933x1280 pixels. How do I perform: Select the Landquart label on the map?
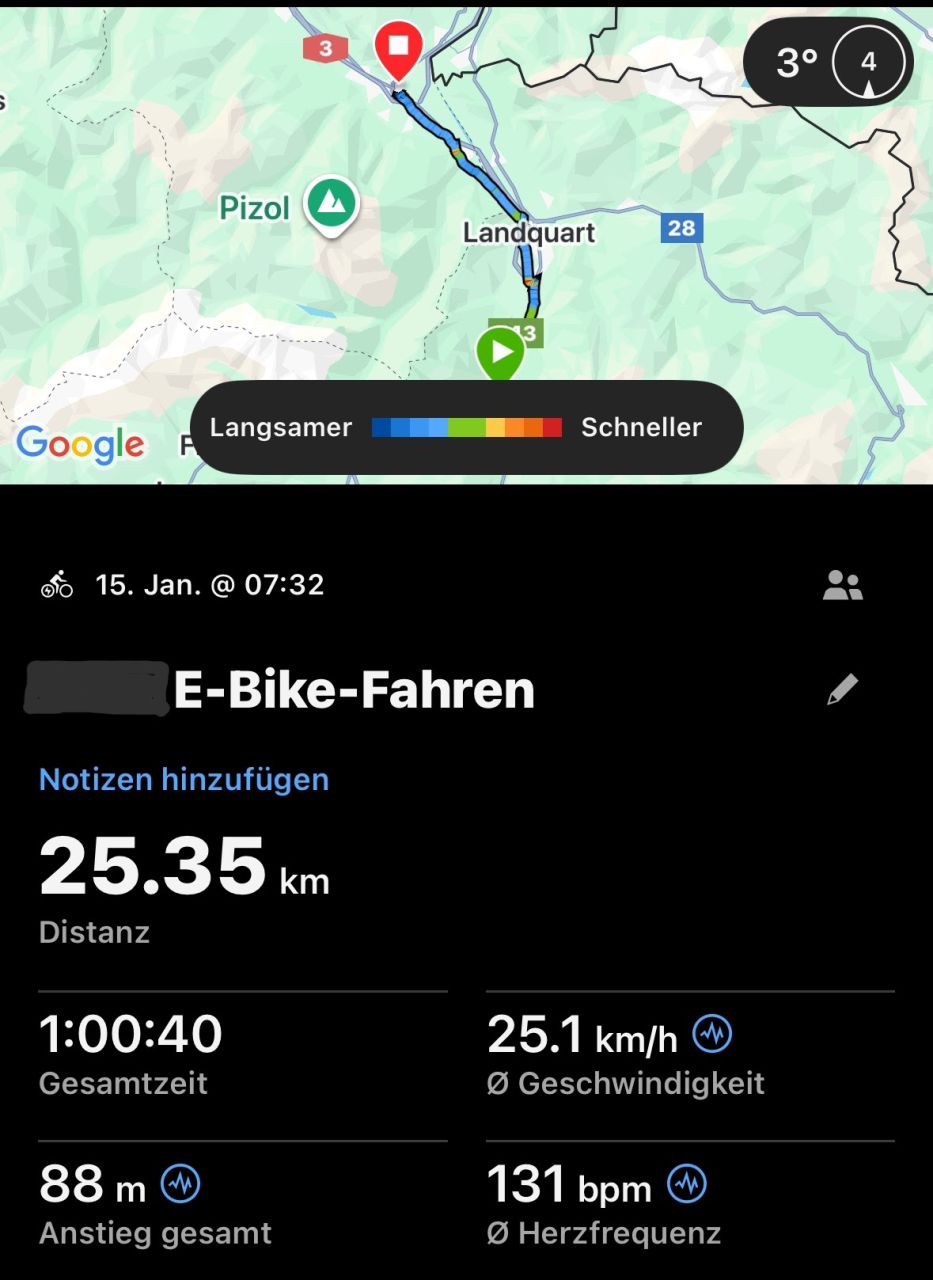pos(529,231)
